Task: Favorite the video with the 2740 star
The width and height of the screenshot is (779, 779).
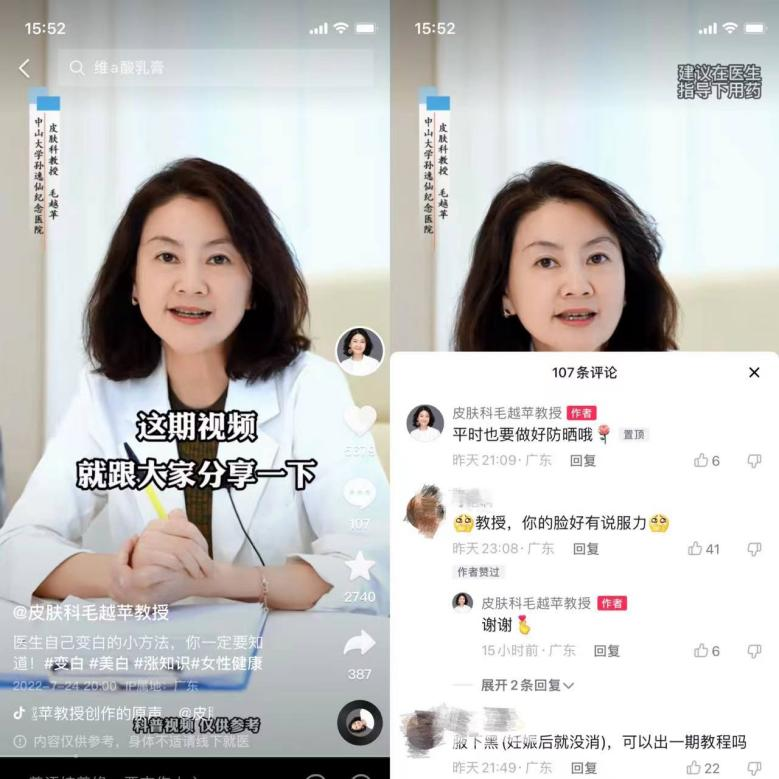Action: pyautogui.click(x=359, y=567)
